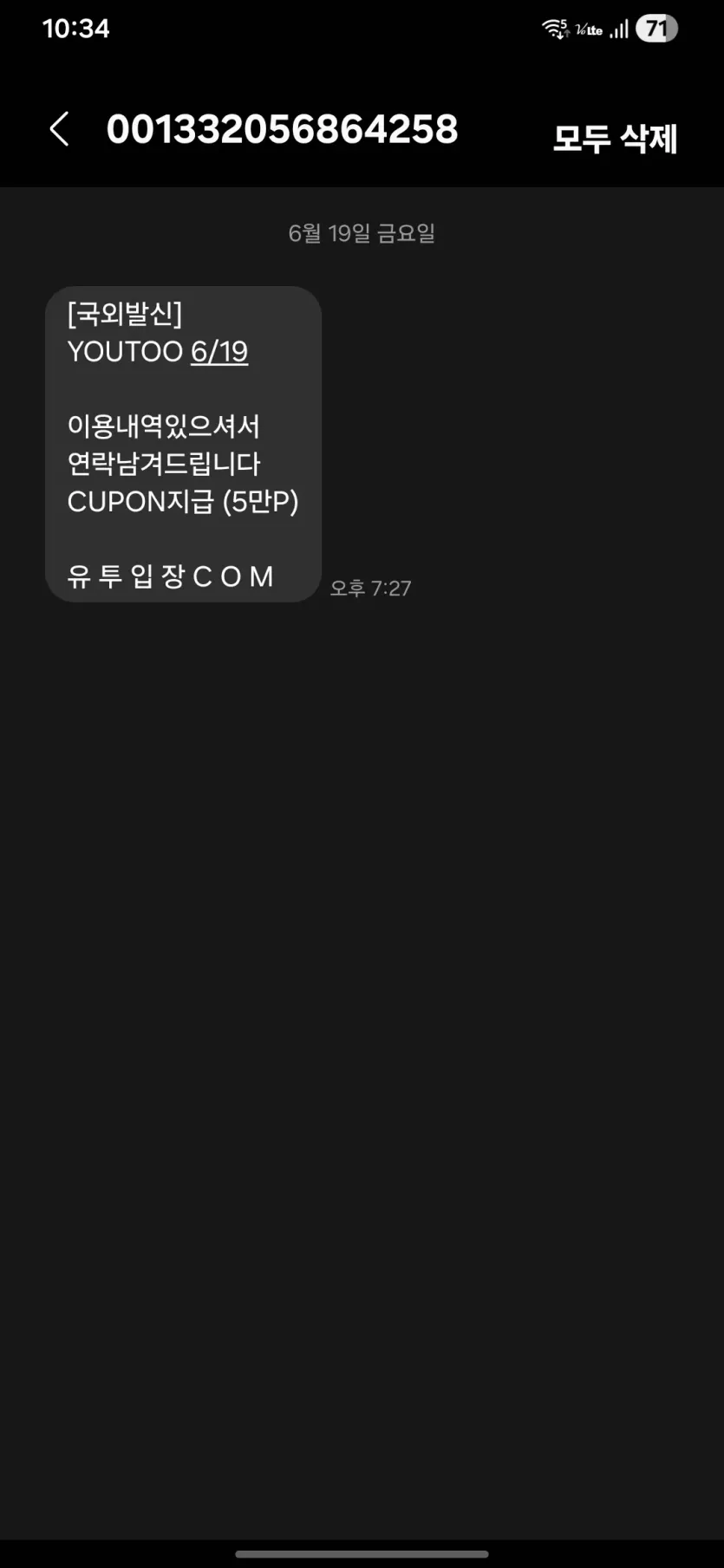Go back using the header arrow
The image size is (724, 1568).
pyautogui.click(x=59, y=129)
